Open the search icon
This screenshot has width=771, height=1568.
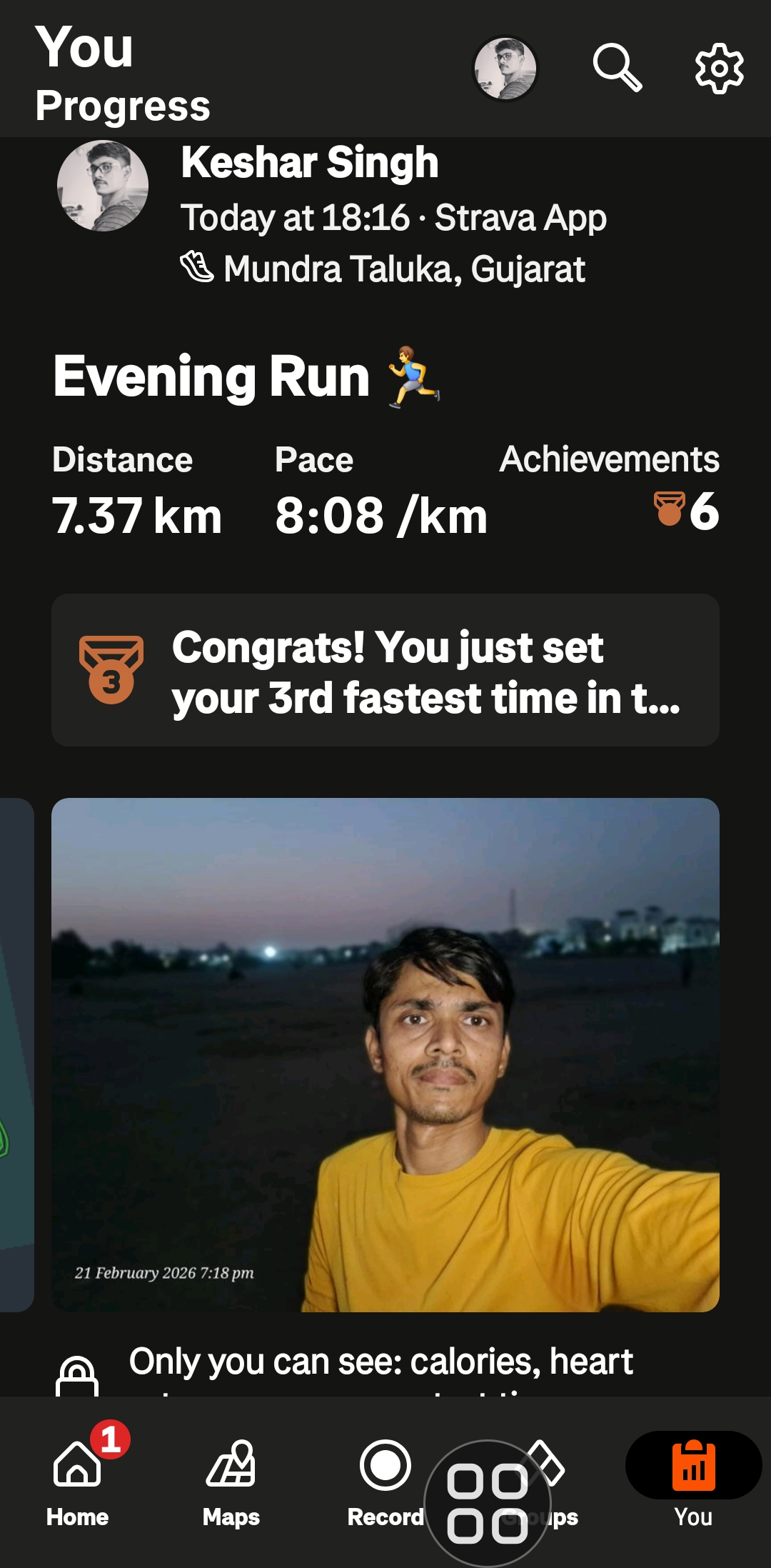(618, 68)
